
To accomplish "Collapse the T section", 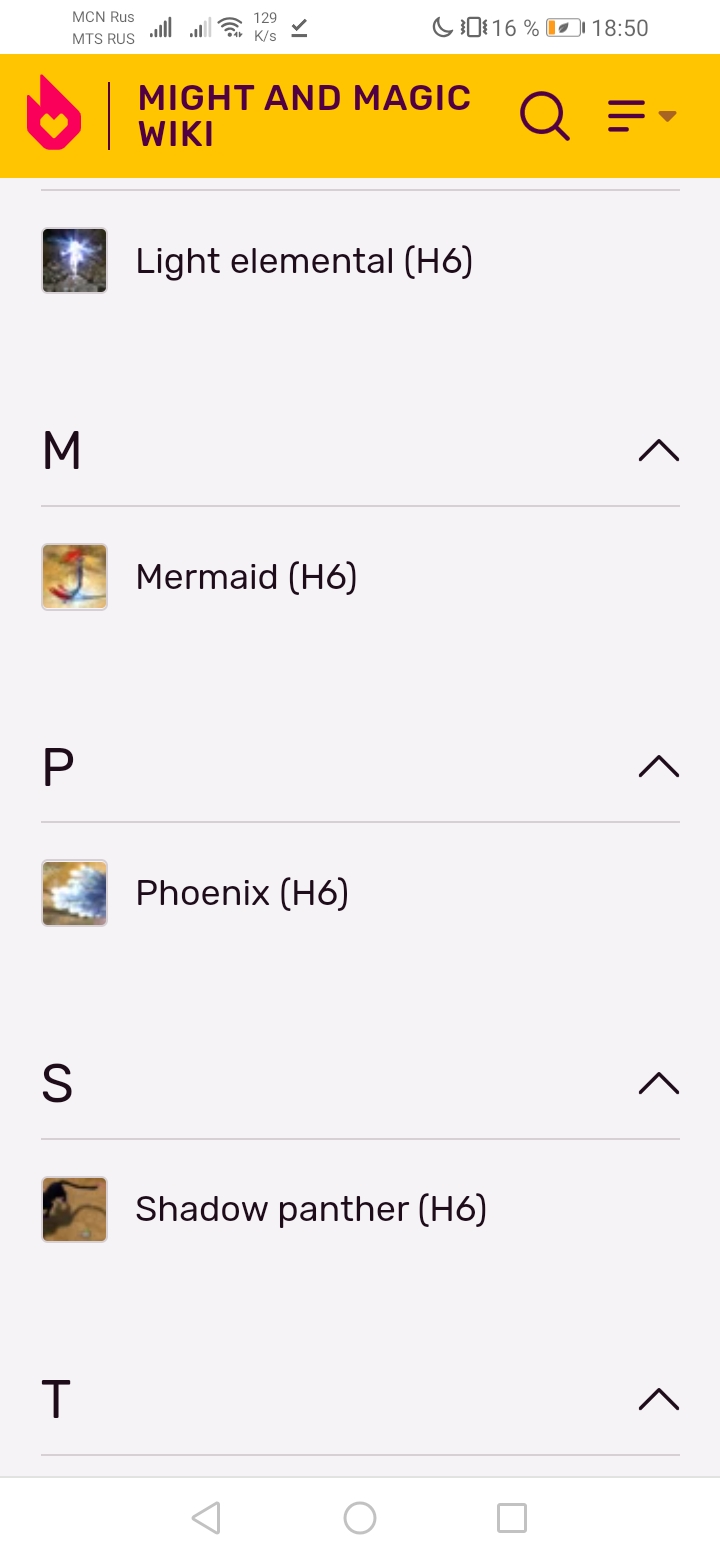I will pos(658,1399).
